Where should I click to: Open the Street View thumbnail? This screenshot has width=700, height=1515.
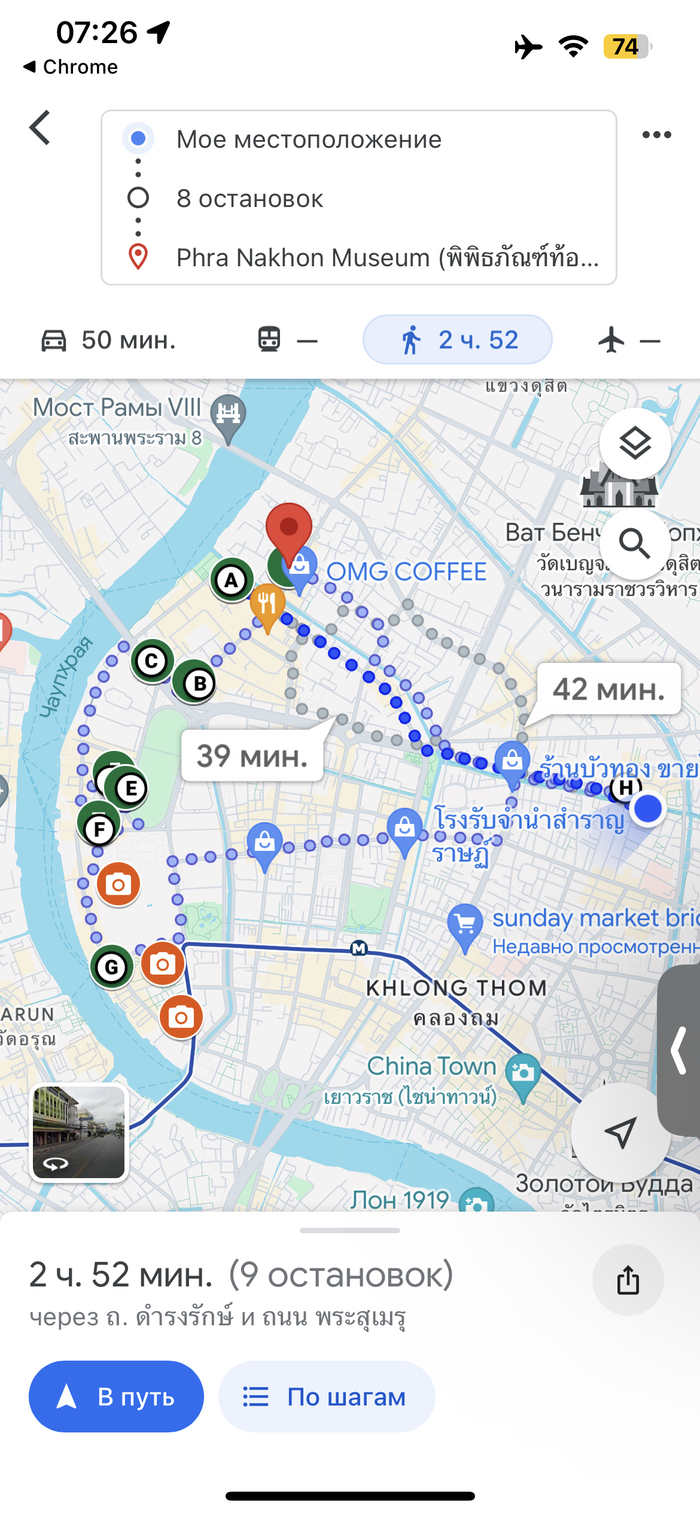click(80, 1132)
